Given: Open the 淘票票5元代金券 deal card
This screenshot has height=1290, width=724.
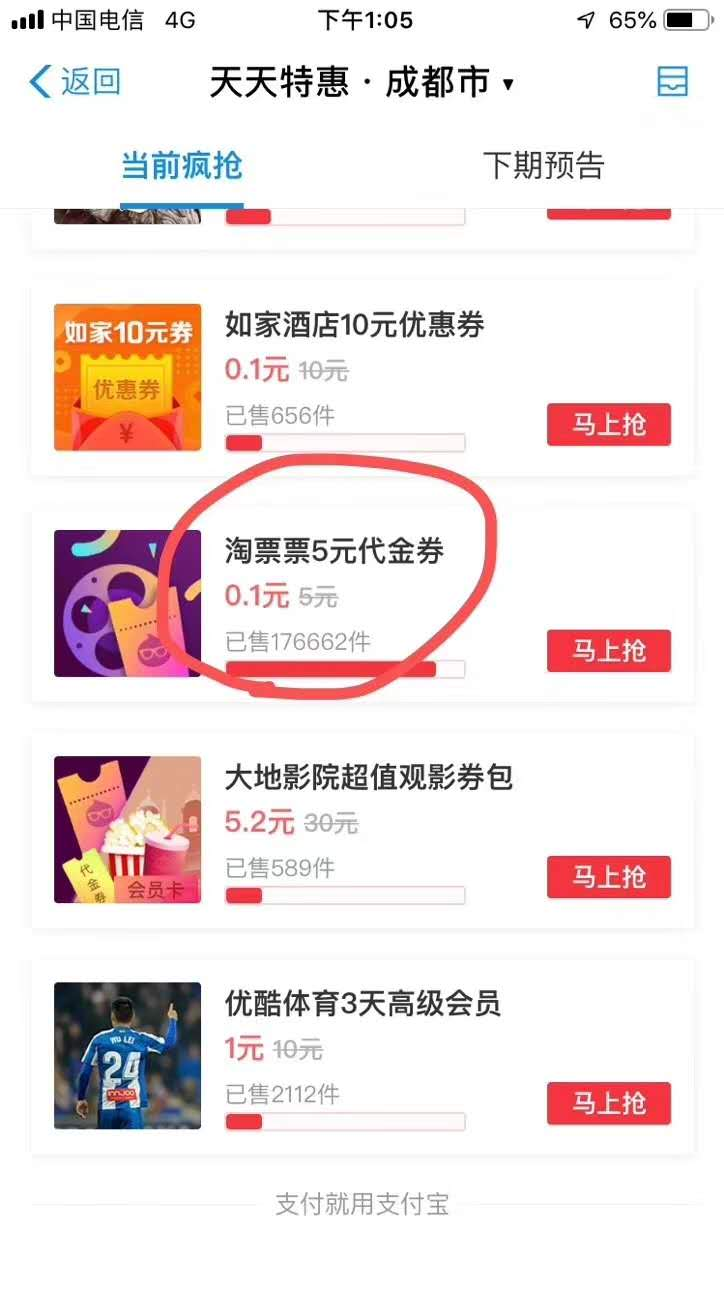Looking at the screenshot, I should (x=362, y=604).
